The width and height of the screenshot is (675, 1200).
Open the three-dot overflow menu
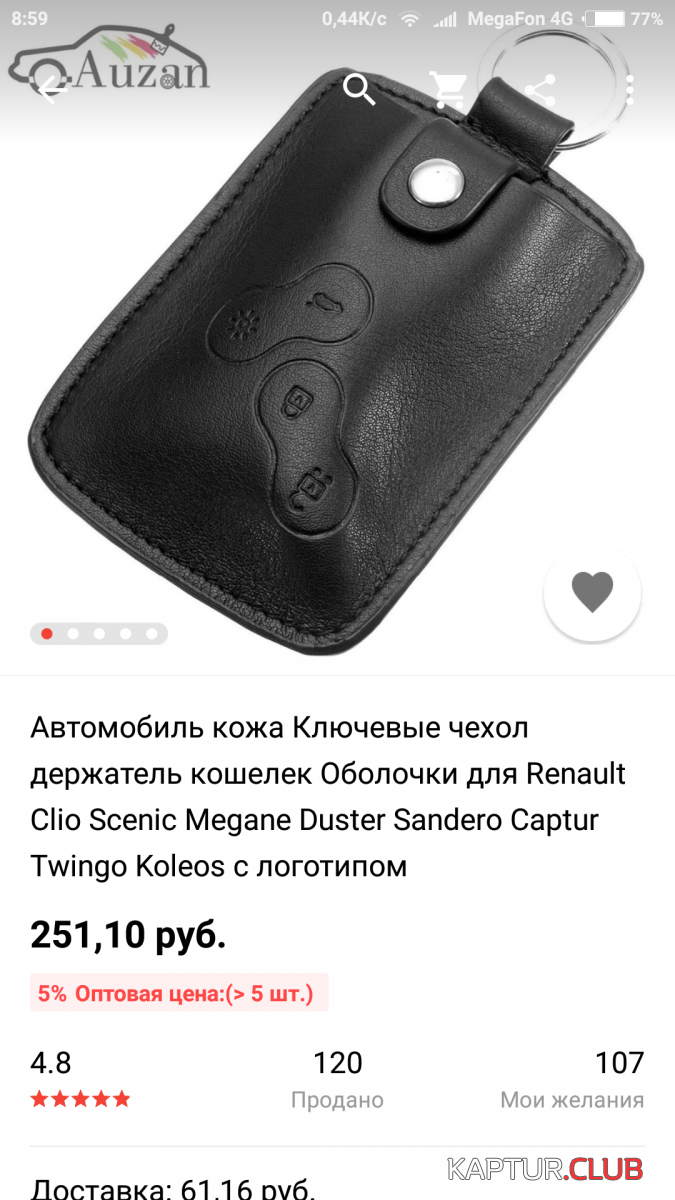(630, 89)
